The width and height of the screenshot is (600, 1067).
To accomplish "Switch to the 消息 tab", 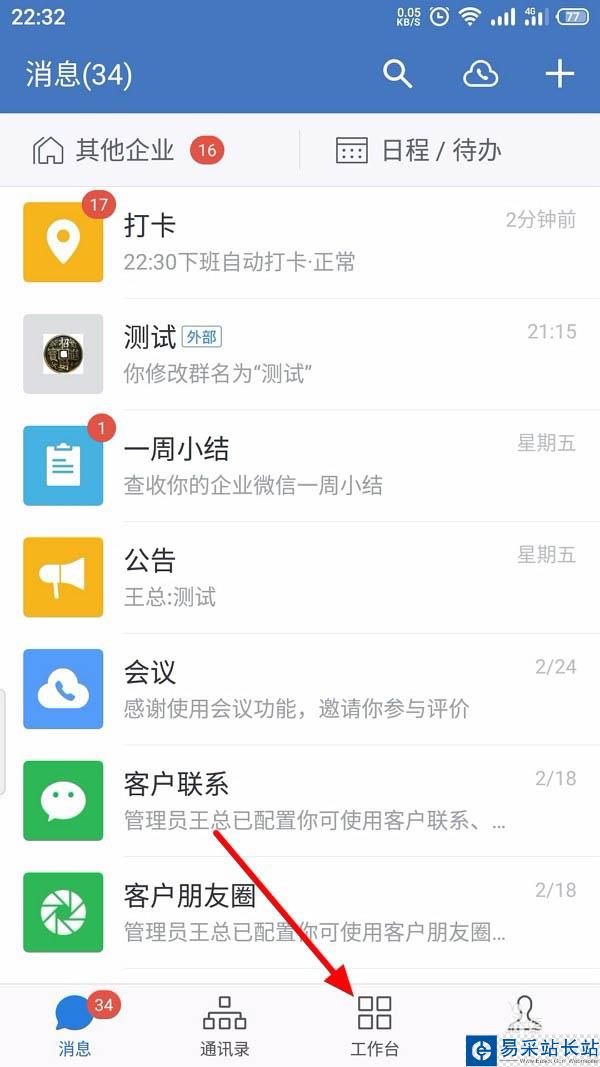I will (x=75, y=1025).
